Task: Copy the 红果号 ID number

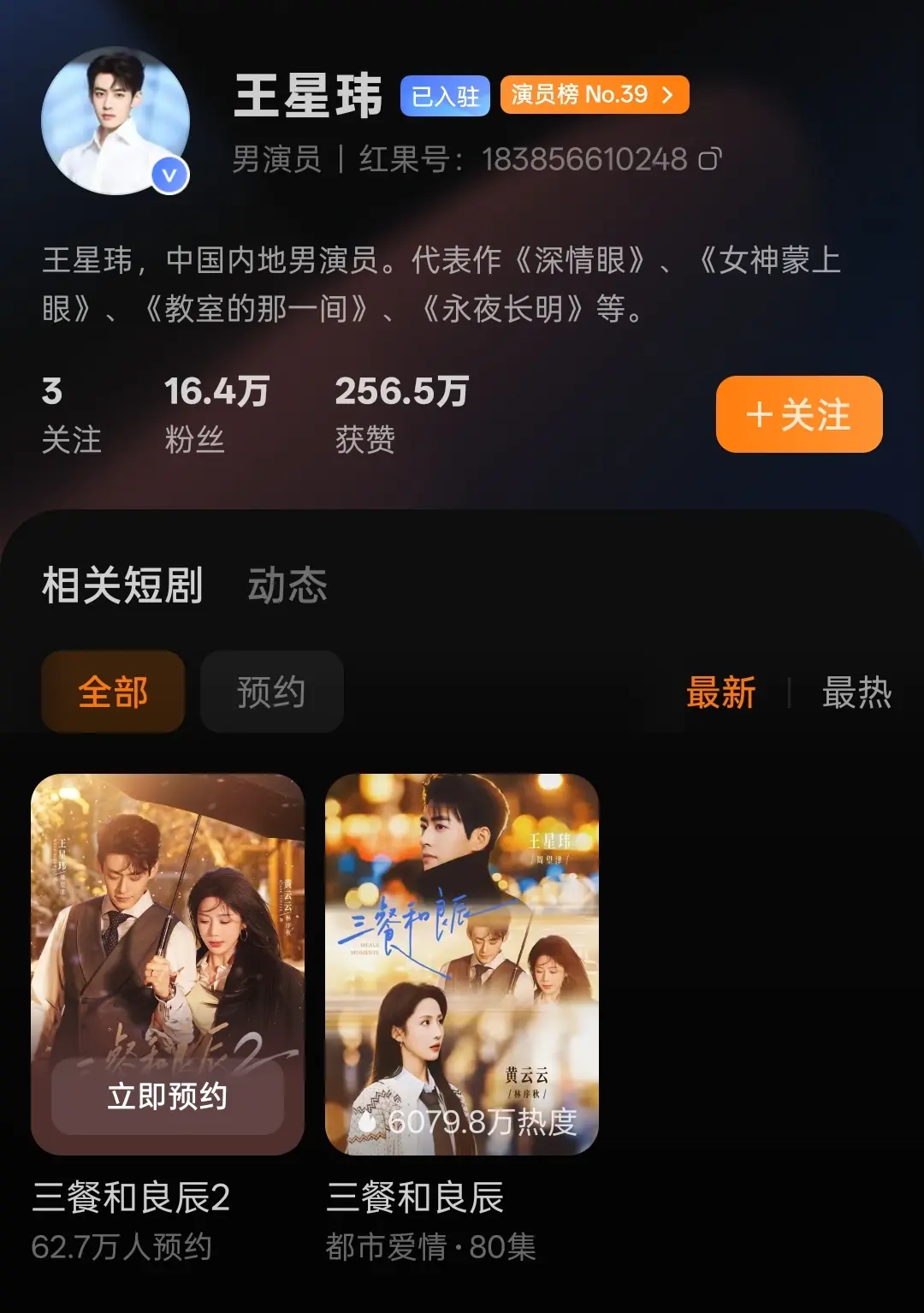Action: (x=710, y=159)
